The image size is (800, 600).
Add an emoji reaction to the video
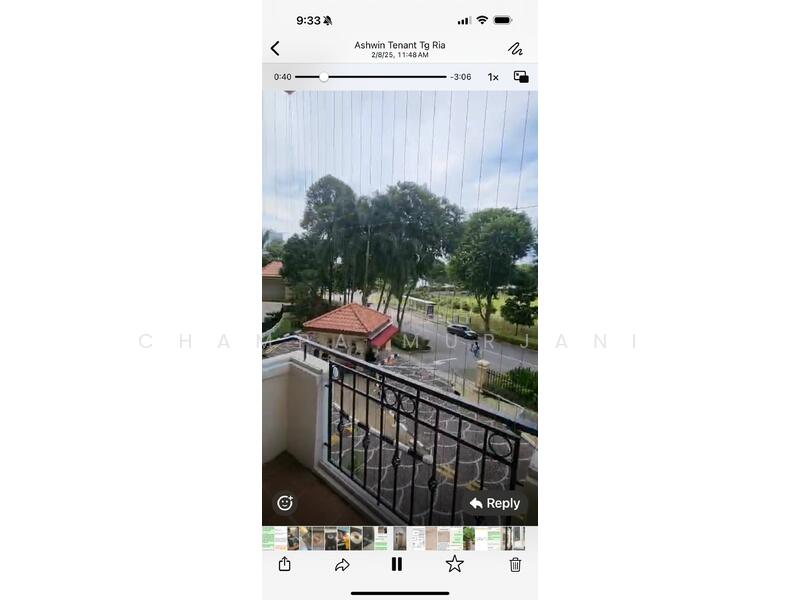[x=285, y=503]
